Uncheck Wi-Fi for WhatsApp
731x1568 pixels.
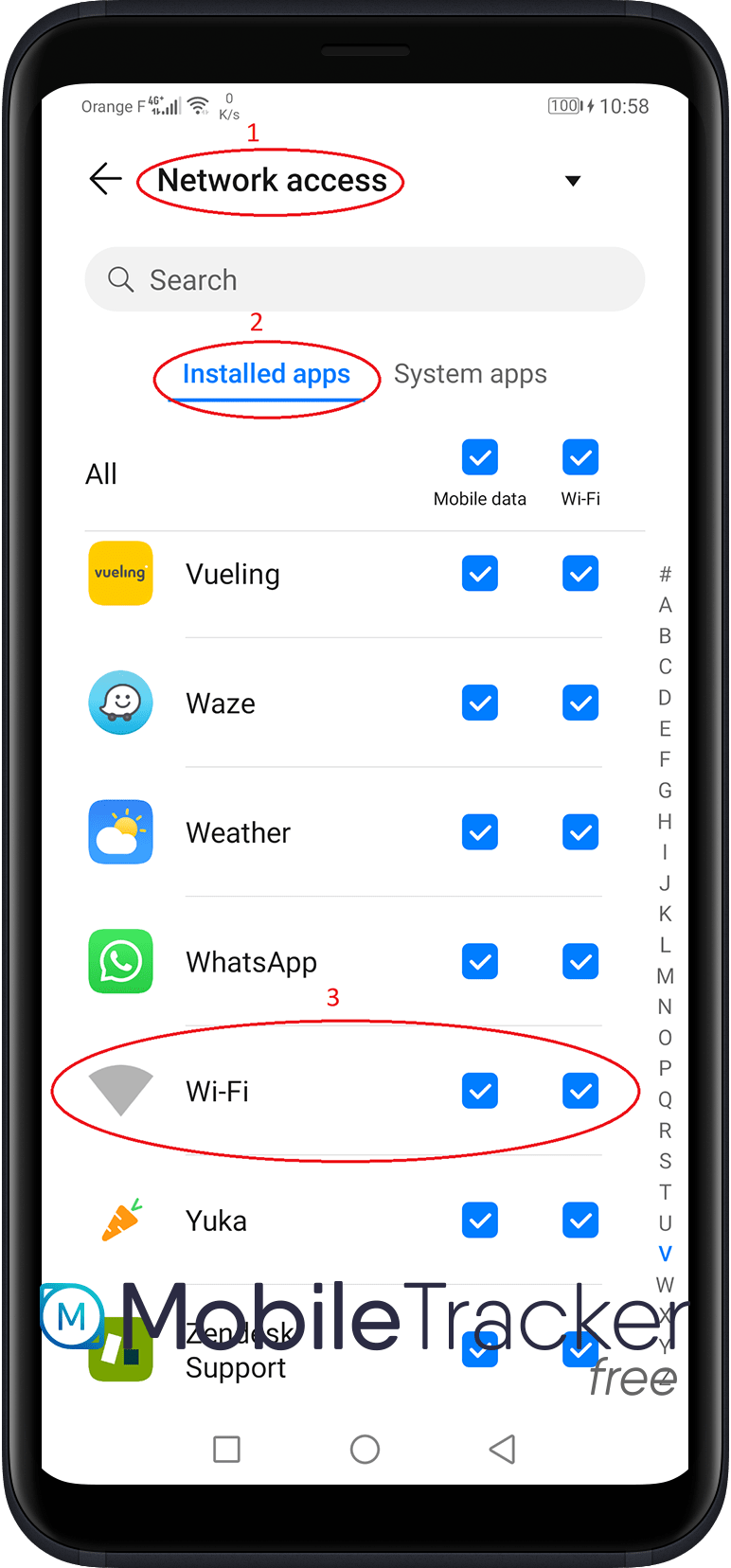(580, 962)
